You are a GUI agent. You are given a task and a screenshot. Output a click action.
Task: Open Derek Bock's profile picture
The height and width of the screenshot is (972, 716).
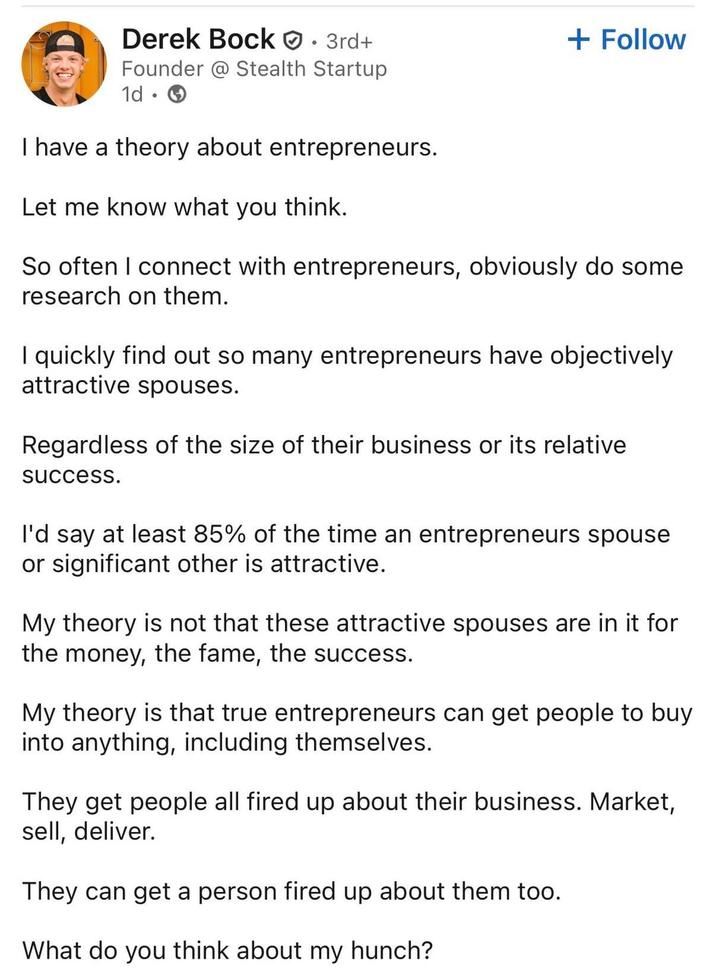(x=64, y=64)
